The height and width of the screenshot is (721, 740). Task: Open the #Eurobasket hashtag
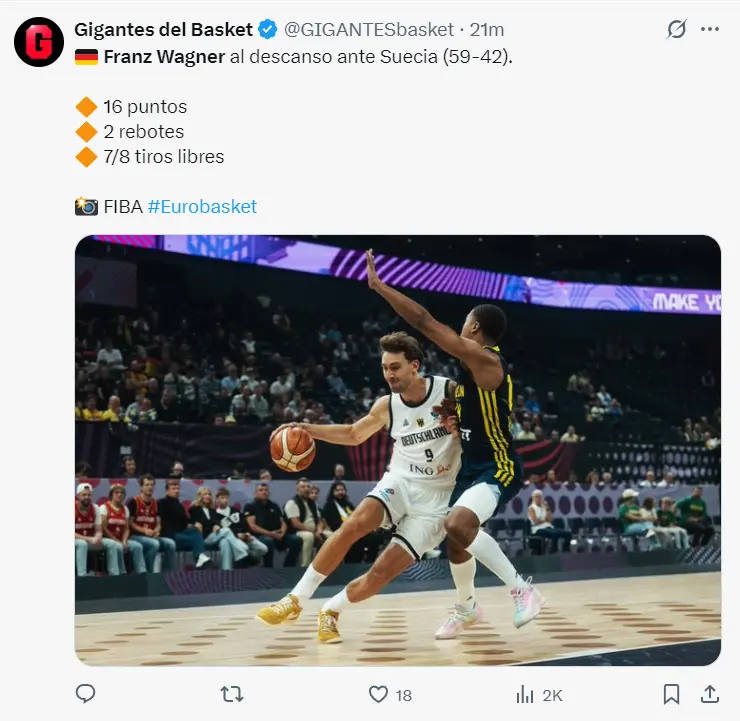pos(202,206)
